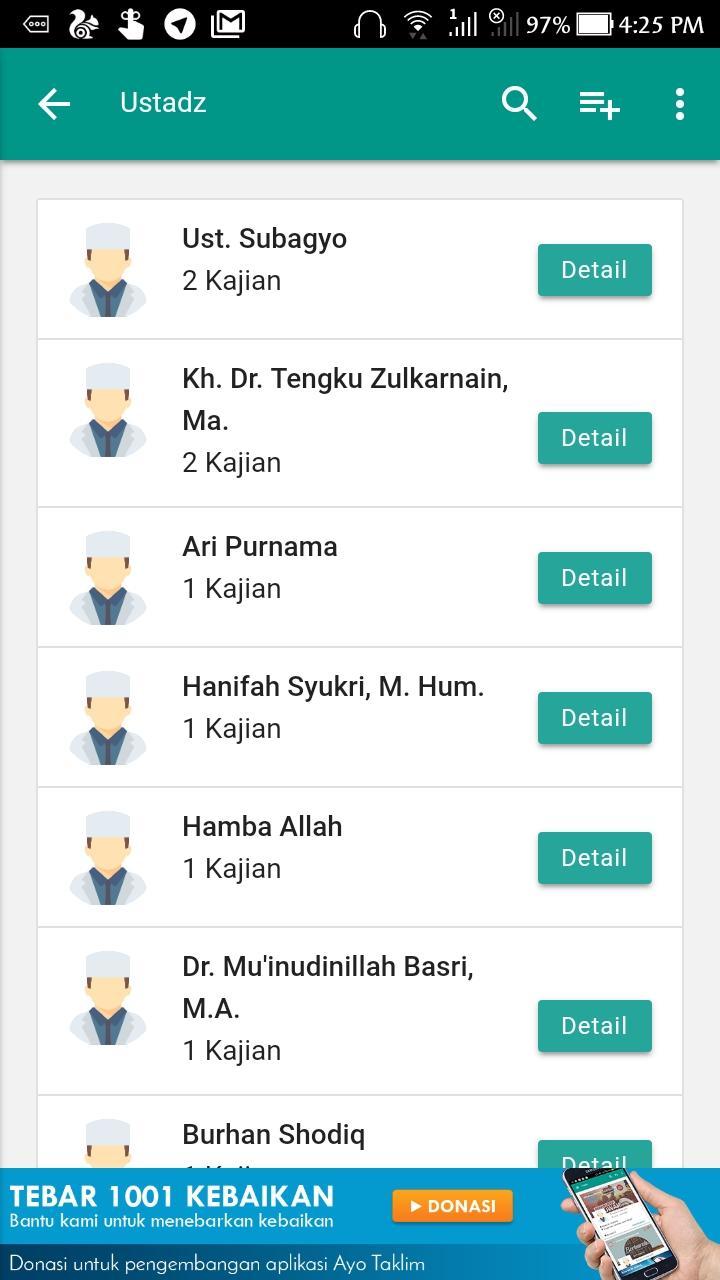Screen dimensions: 720x1280
Task: Open the search icon in the app bar
Action: (x=519, y=103)
